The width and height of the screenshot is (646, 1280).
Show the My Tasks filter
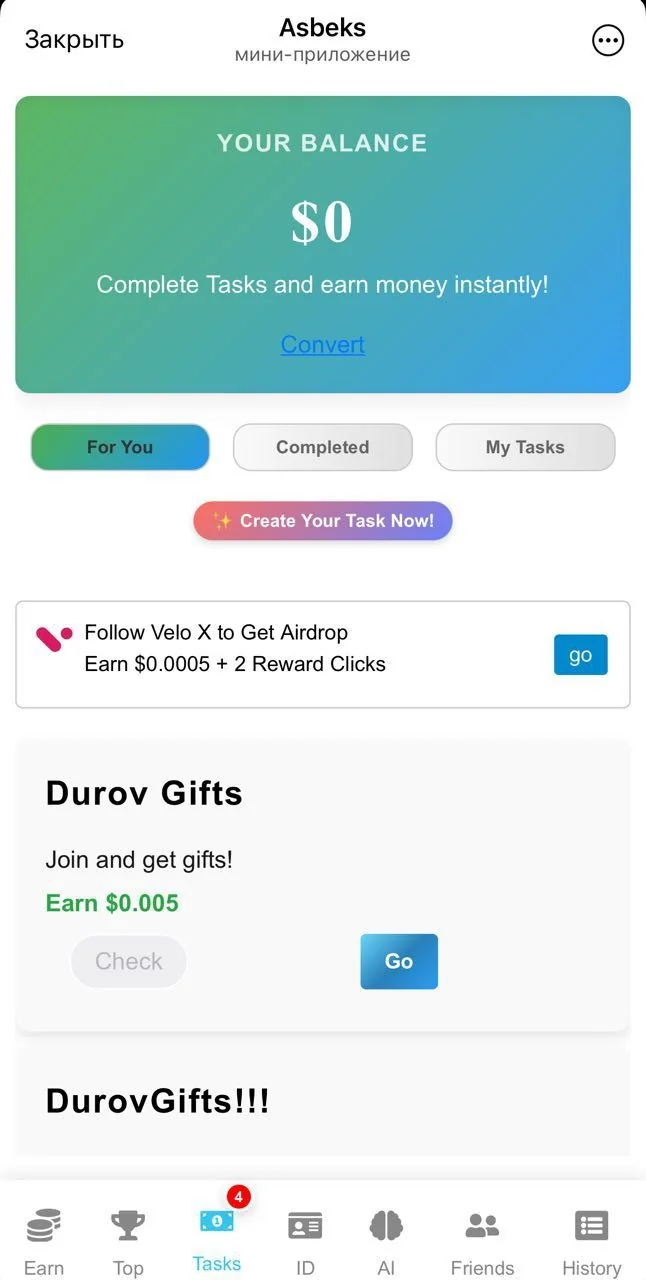click(x=525, y=447)
